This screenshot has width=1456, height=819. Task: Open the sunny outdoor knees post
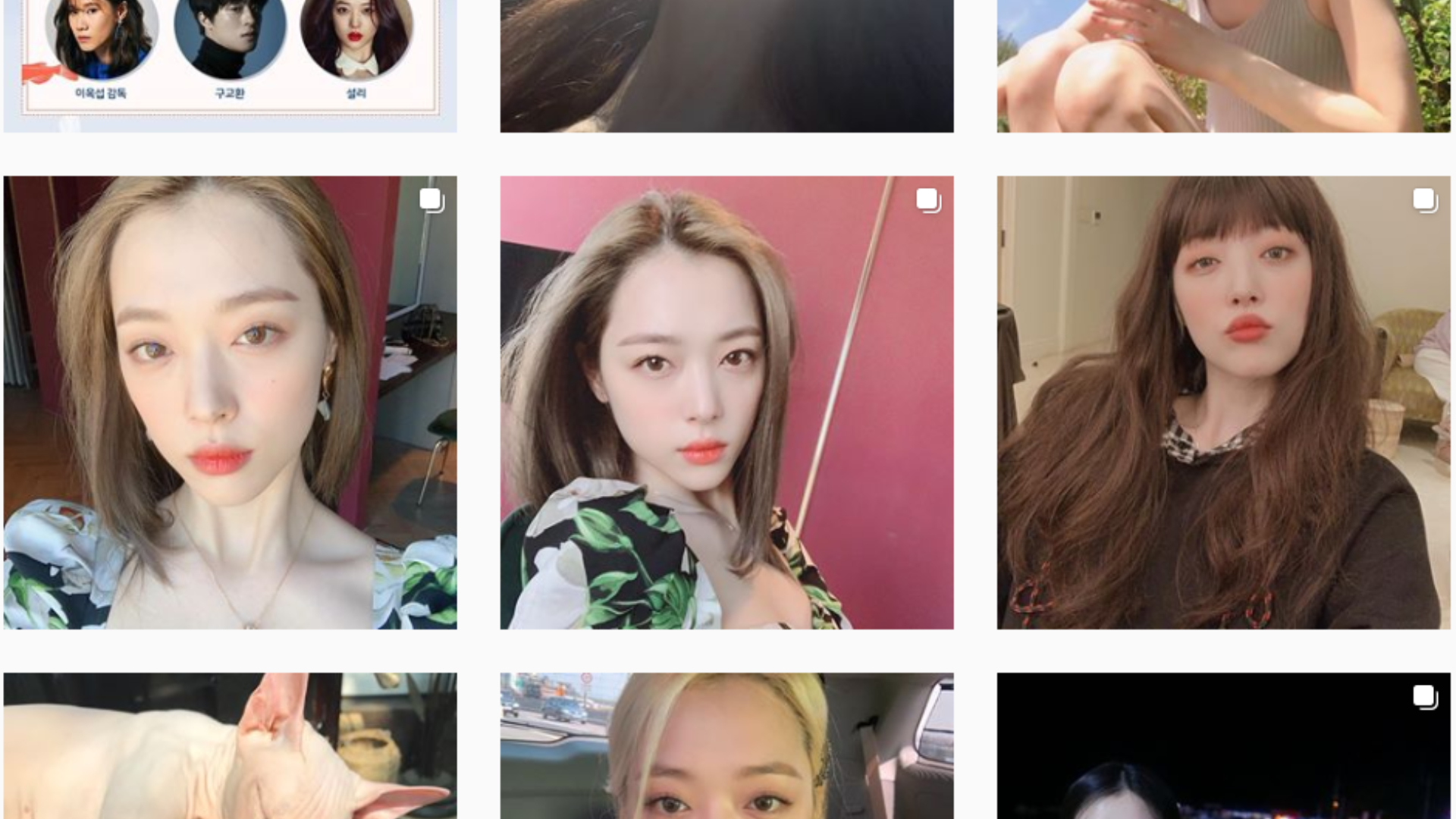tap(1223, 66)
